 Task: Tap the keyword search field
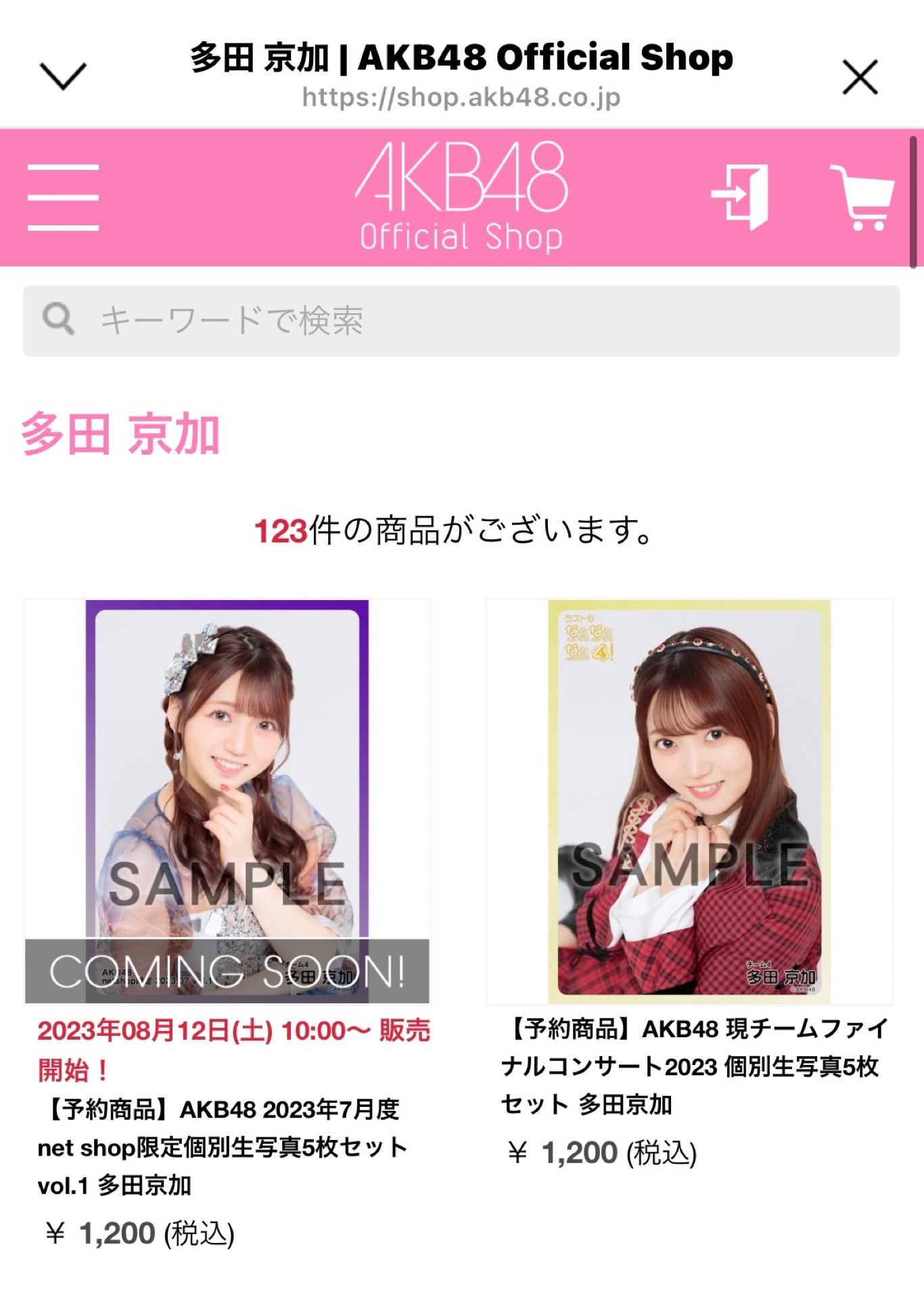pyautogui.click(x=461, y=321)
